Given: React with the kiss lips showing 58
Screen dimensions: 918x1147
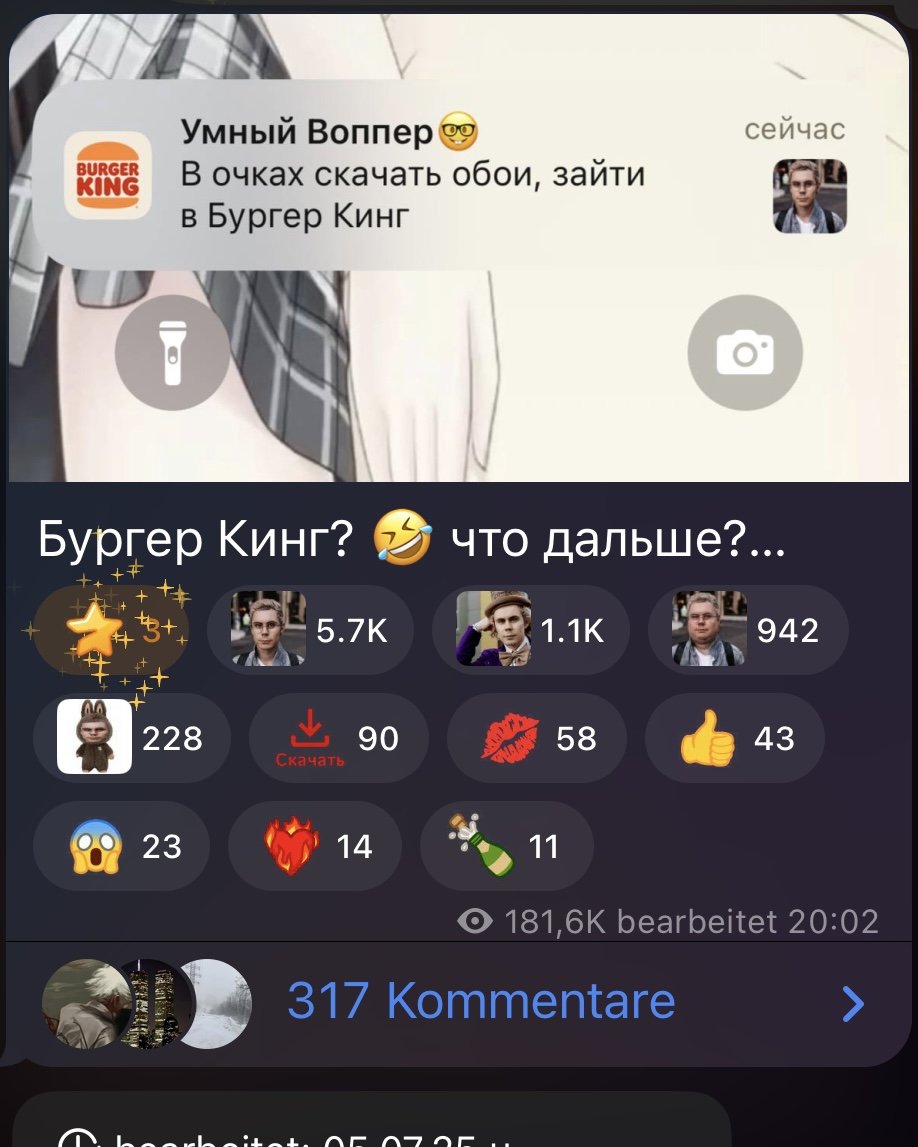Looking at the screenshot, I should pos(537,739).
